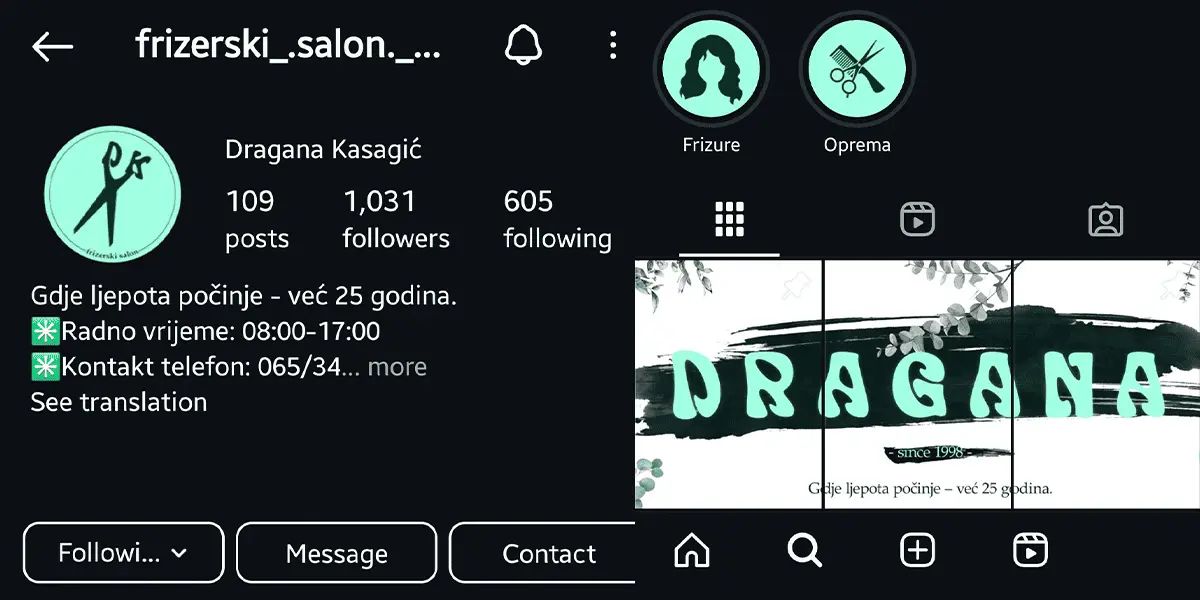Tap the Contact button

click(x=548, y=553)
